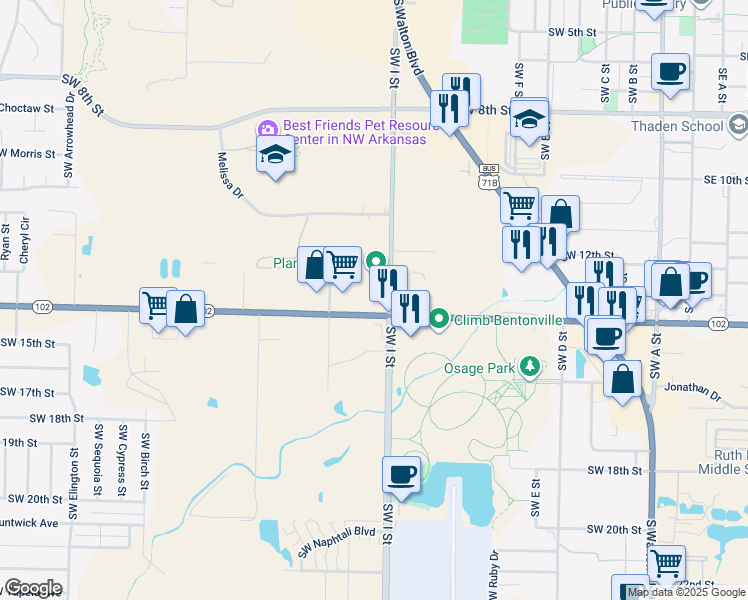Select the shopping bag marker near Jonathan Dr
Image resolution: width=748 pixels, height=600 pixels.
(623, 382)
